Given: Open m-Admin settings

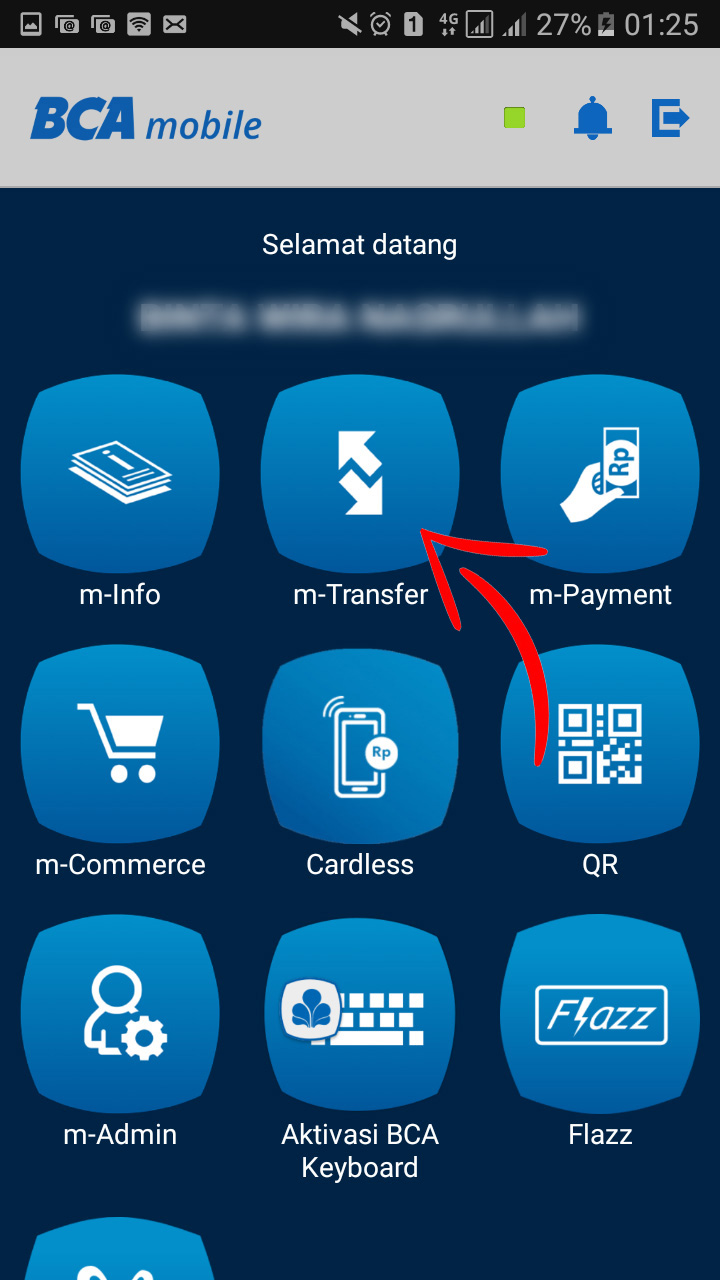Looking at the screenshot, I should [120, 1014].
